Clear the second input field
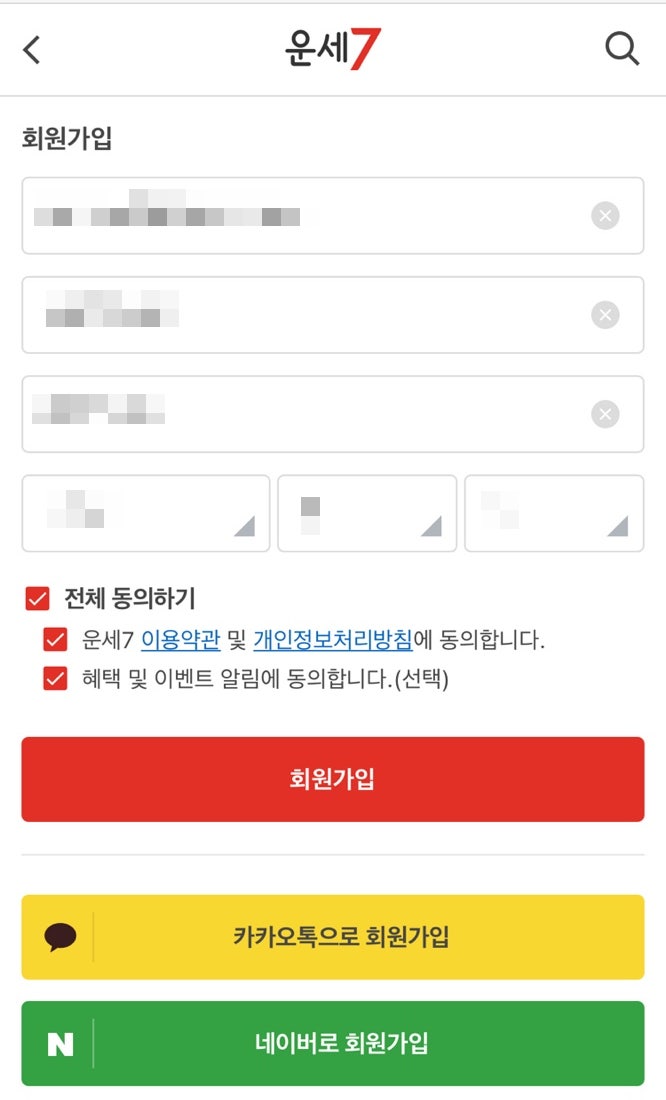The image size is (666, 1100). pos(605,315)
